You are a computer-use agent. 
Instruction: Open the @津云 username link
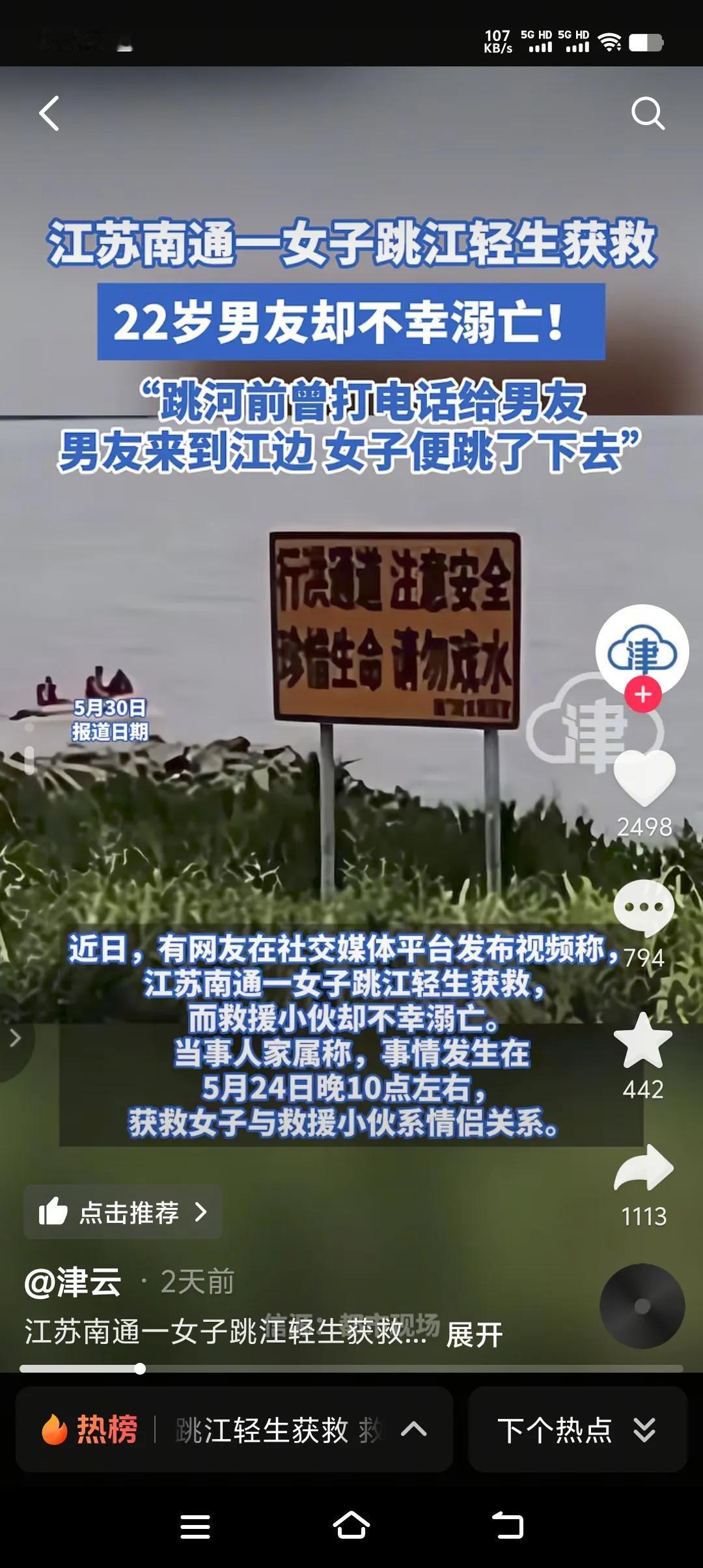[73, 1282]
